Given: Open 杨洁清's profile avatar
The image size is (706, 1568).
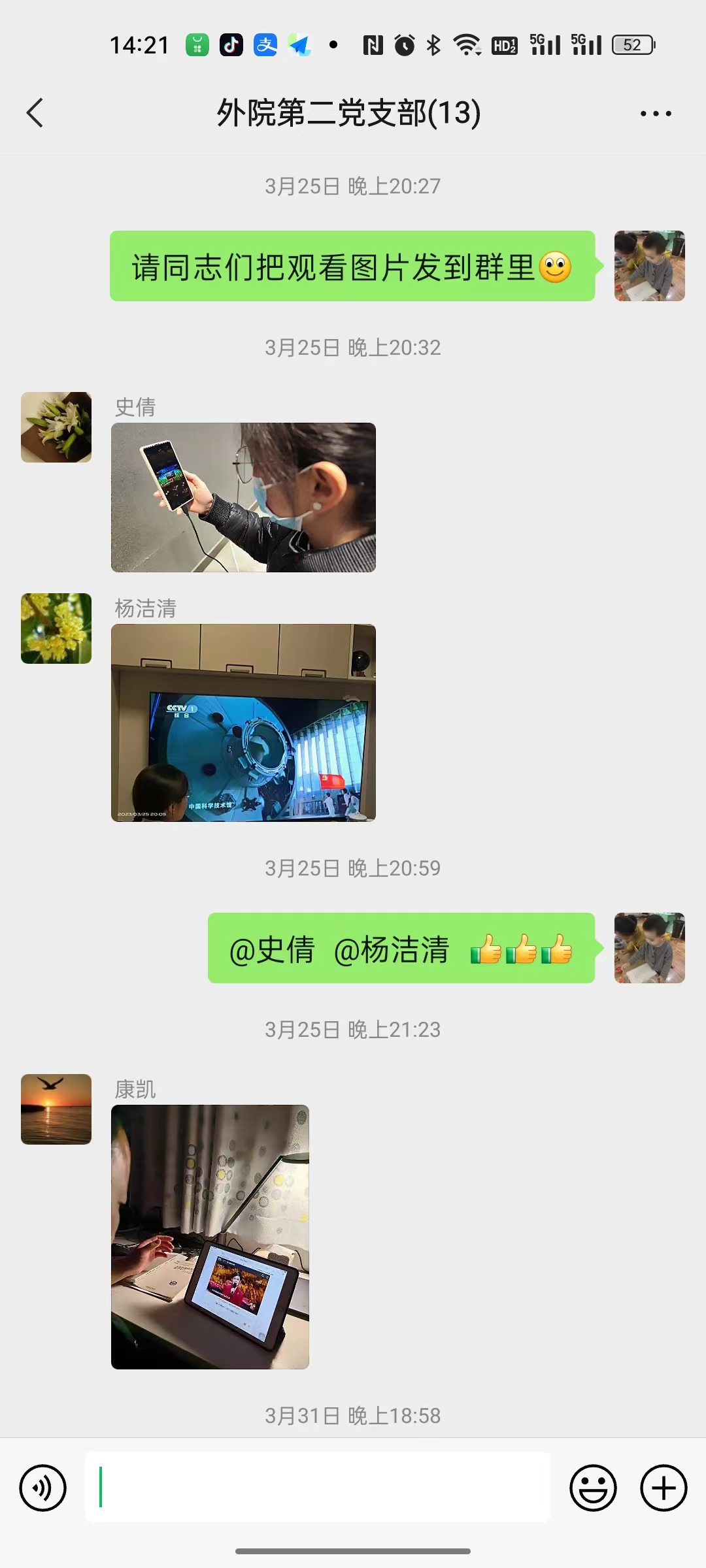Looking at the screenshot, I should (56, 629).
